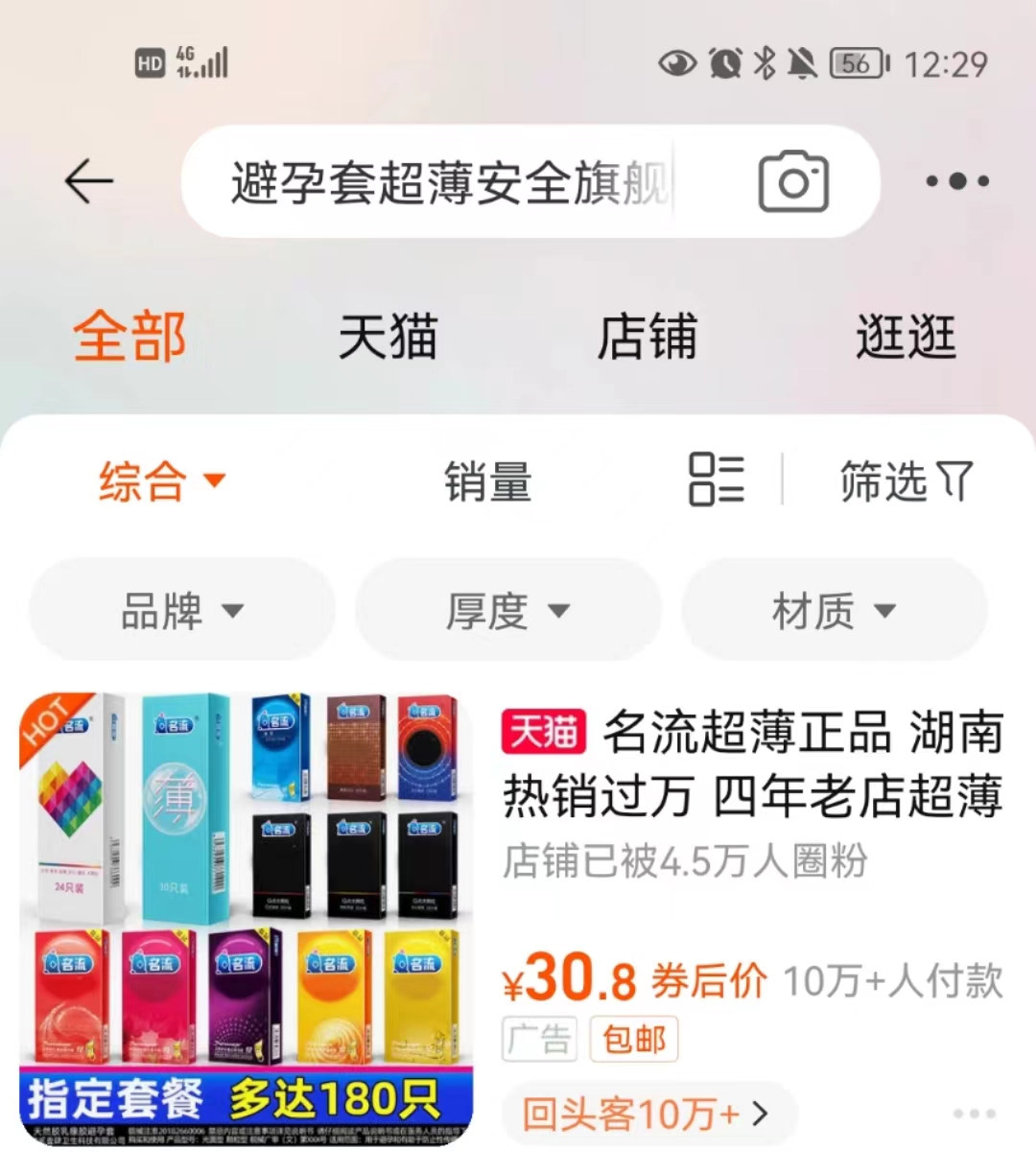Sort results by 销量
Image resolution: width=1036 pixels, height=1172 pixels.
pos(487,481)
